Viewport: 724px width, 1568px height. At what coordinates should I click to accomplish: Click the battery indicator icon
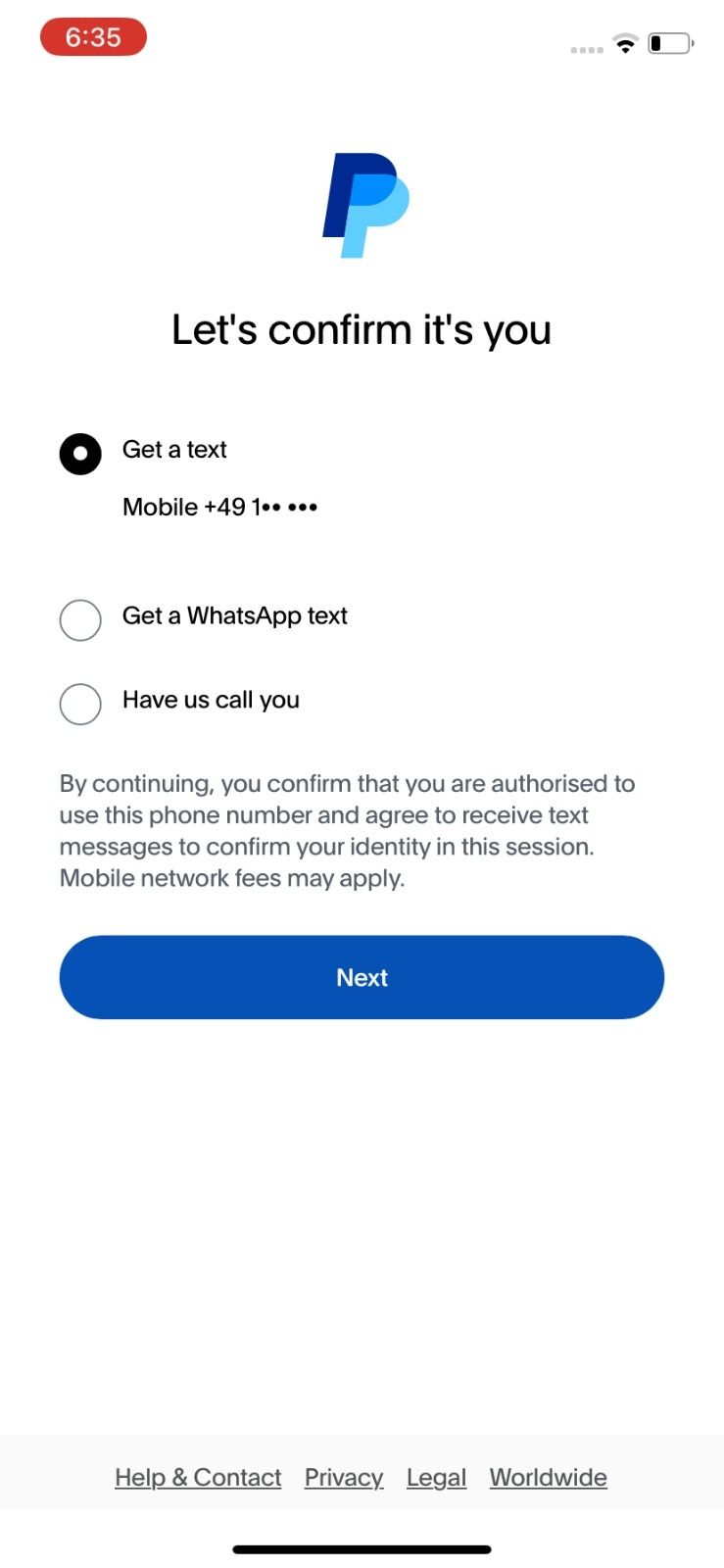(668, 43)
